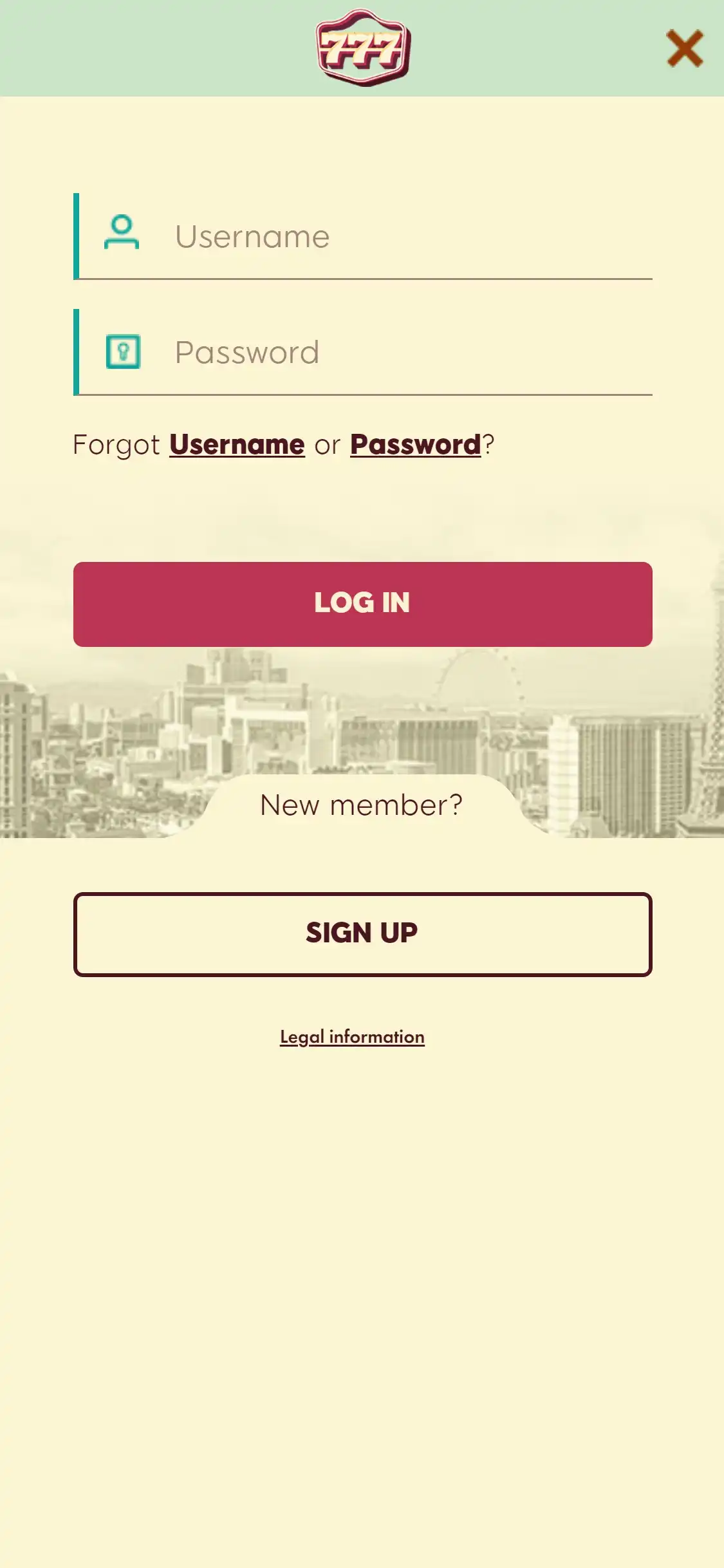Select SIGN UP to create account

pyautogui.click(x=362, y=934)
